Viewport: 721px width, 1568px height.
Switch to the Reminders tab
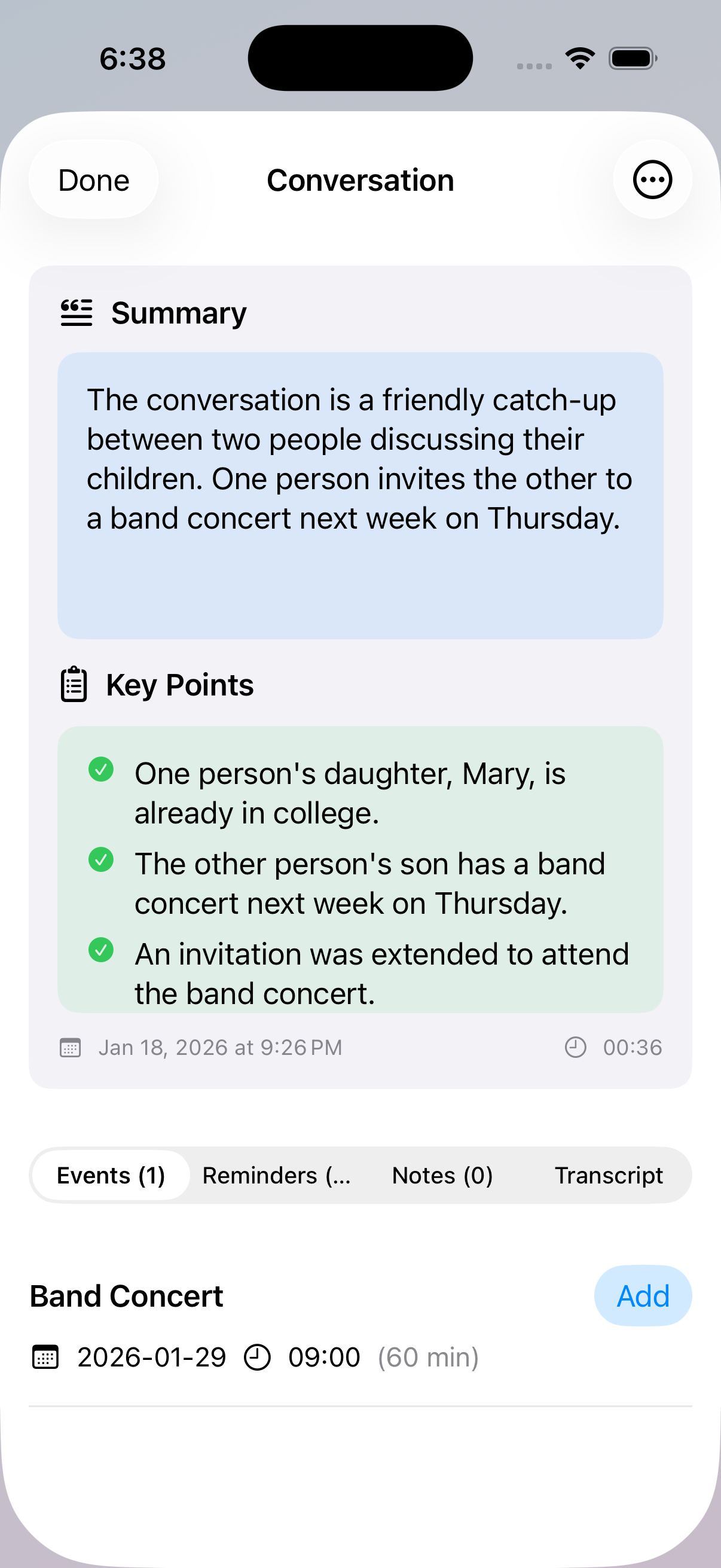point(277,1175)
